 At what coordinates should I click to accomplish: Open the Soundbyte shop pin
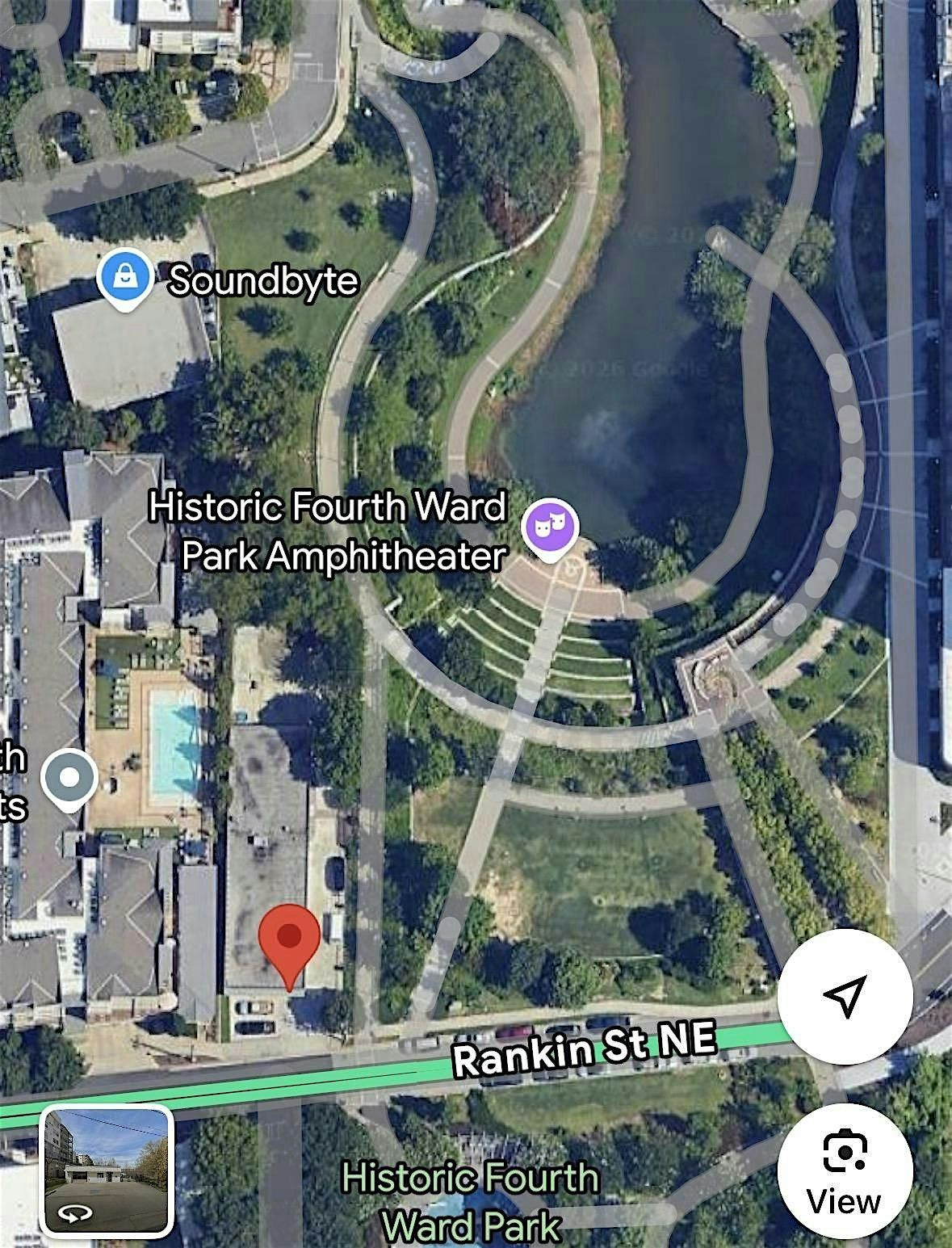coord(125,279)
